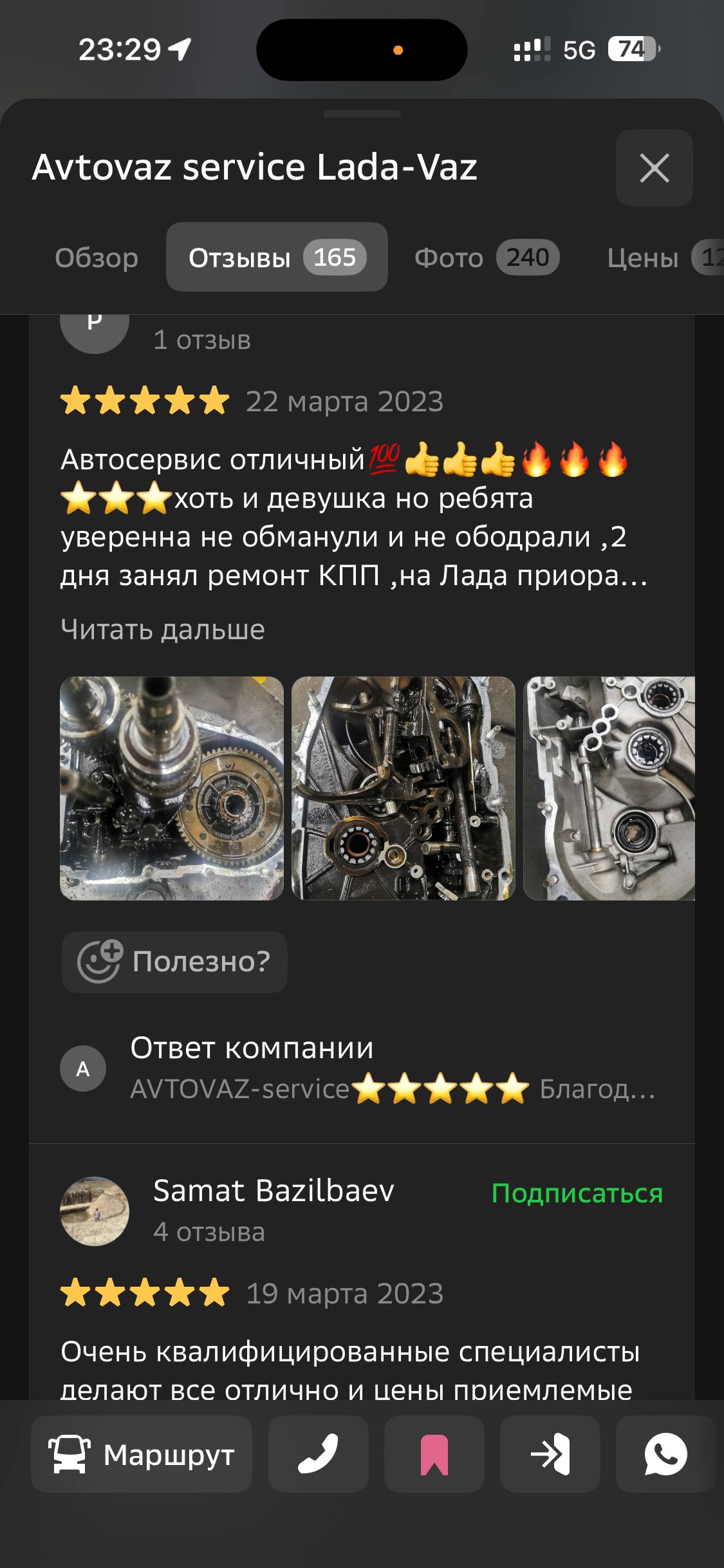Switch to the Обзор tab

(x=97, y=258)
